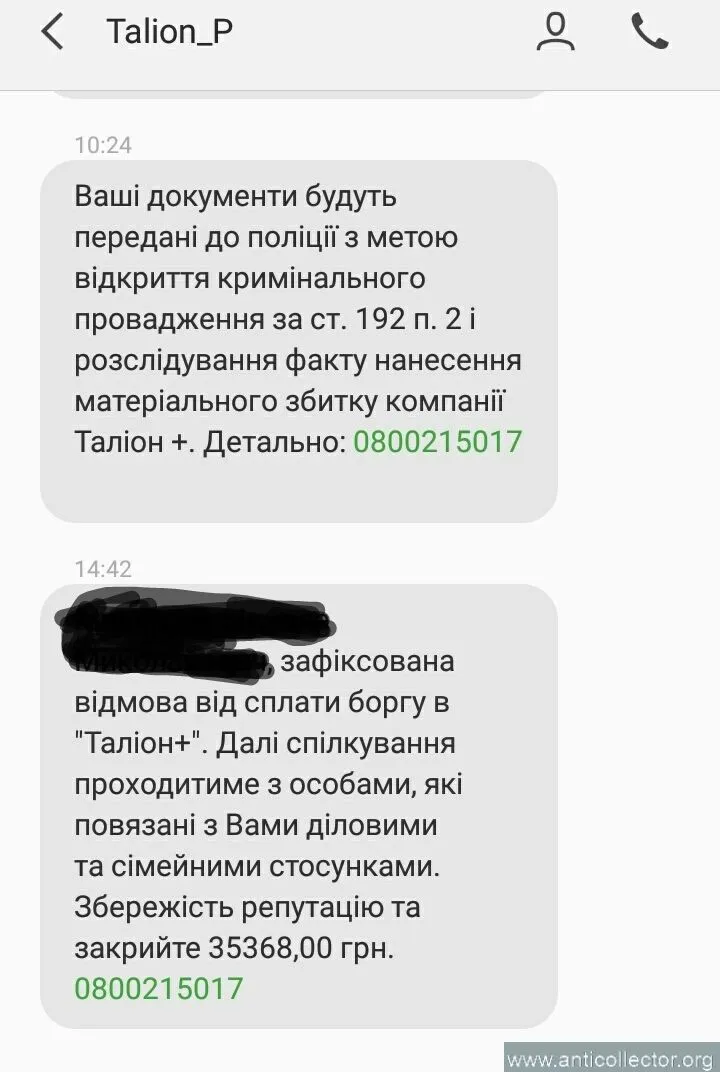Image resolution: width=720 pixels, height=1072 pixels.
Task: Call Talion_P with the phone icon
Action: pyautogui.click(x=649, y=32)
